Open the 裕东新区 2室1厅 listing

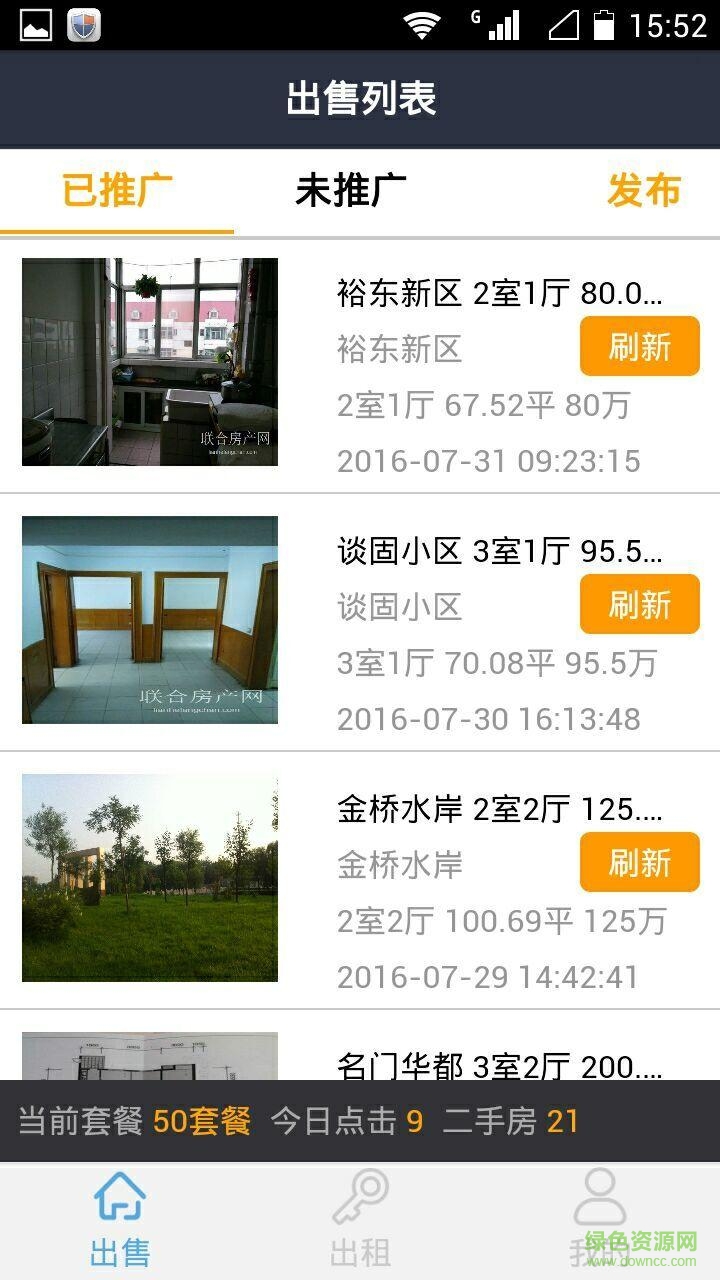(499, 294)
